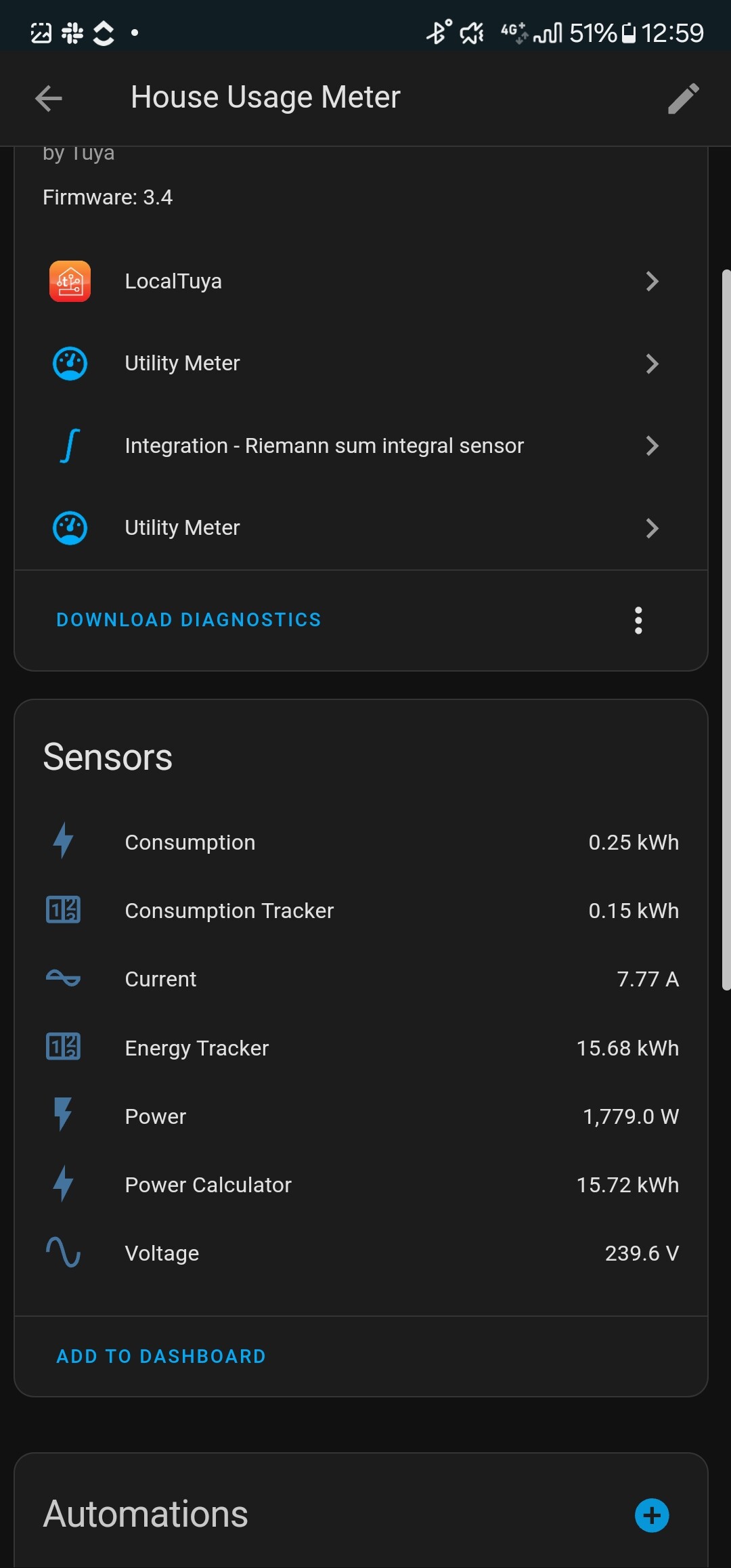The width and height of the screenshot is (731, 1568).
Task: Click the Current waveform icon
Action: 62,978
